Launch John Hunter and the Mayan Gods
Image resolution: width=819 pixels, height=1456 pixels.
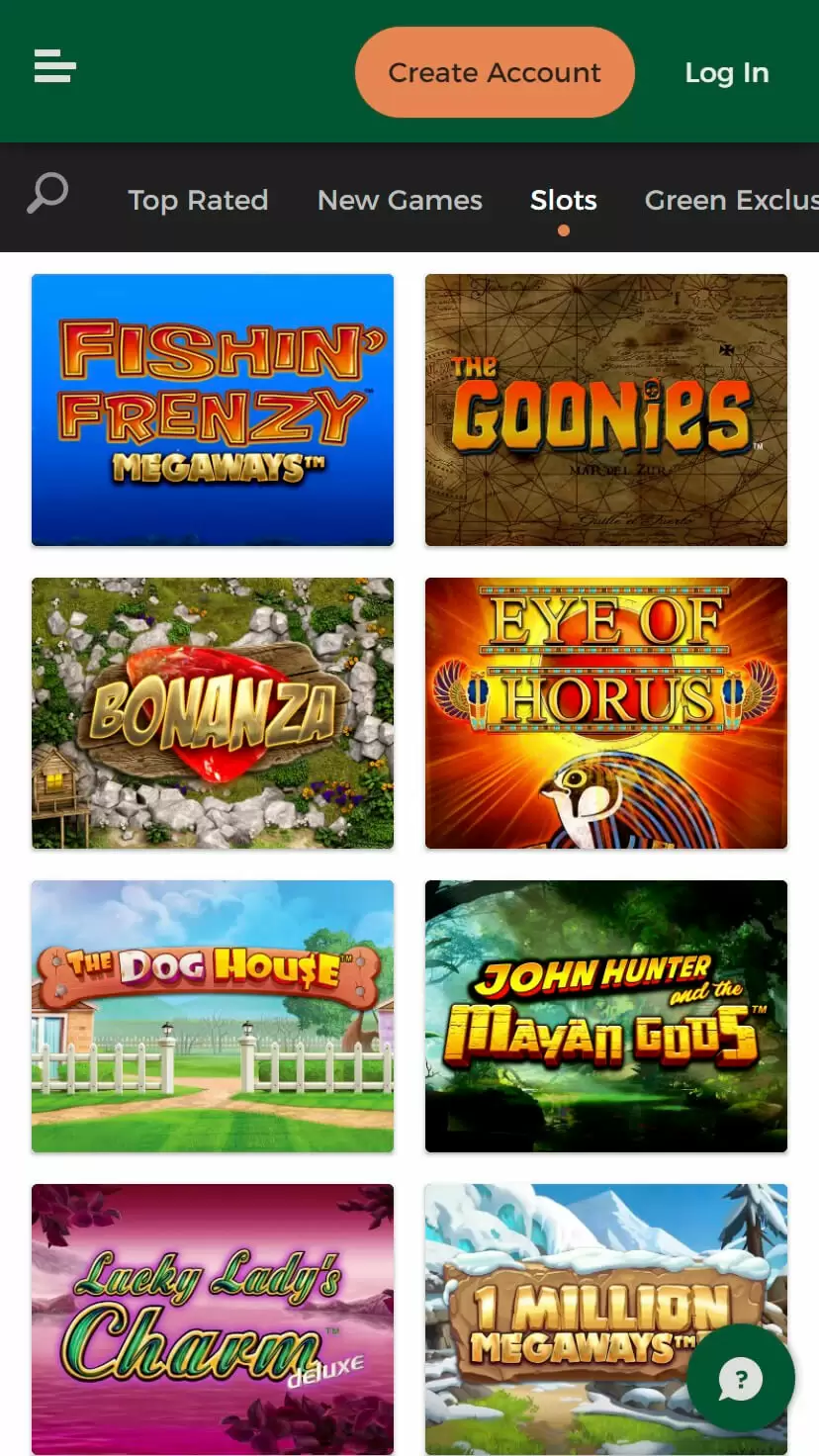coord(605,1016)
